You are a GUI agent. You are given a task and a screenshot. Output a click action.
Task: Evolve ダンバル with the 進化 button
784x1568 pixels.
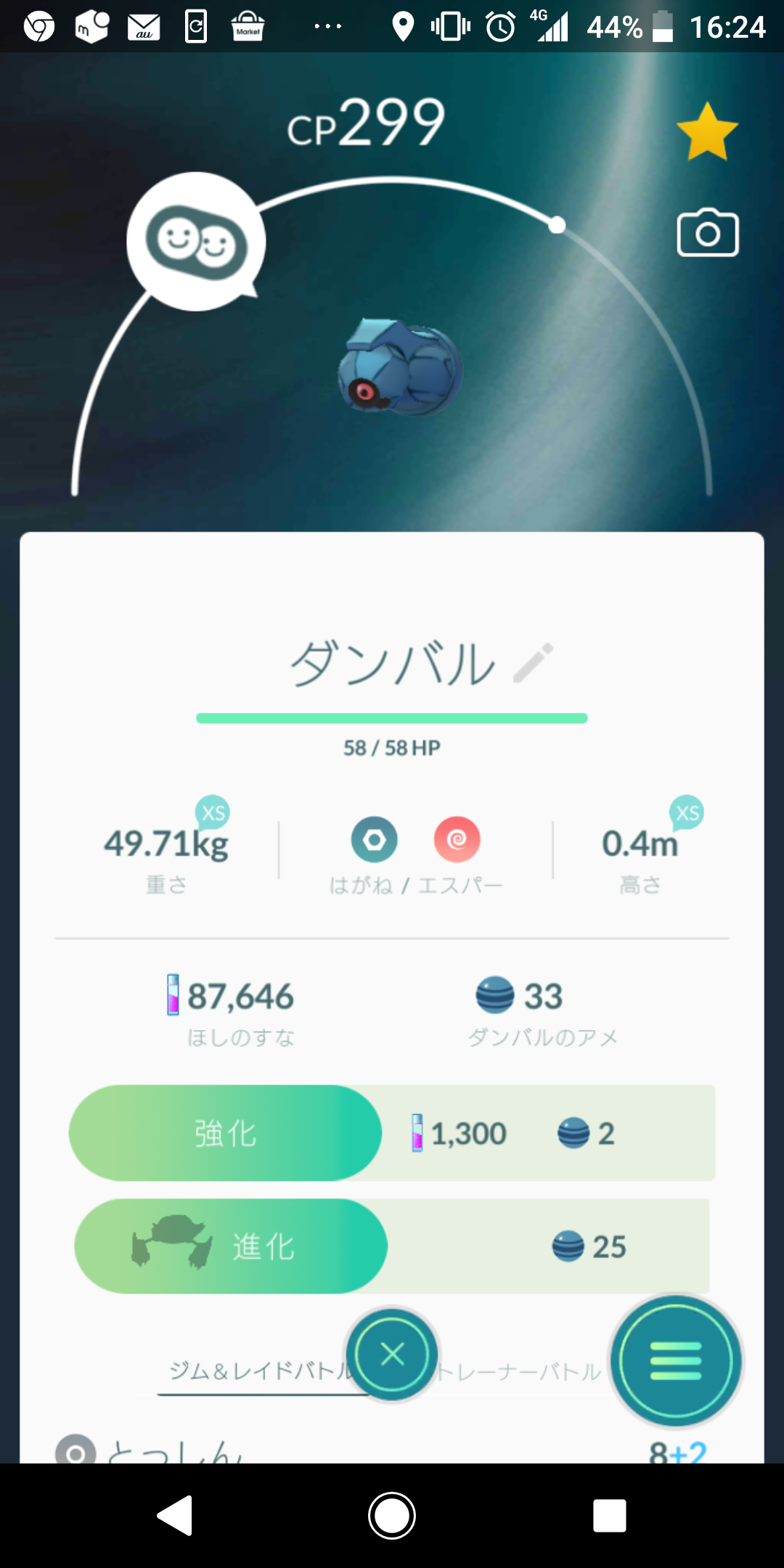point(231,1246)
